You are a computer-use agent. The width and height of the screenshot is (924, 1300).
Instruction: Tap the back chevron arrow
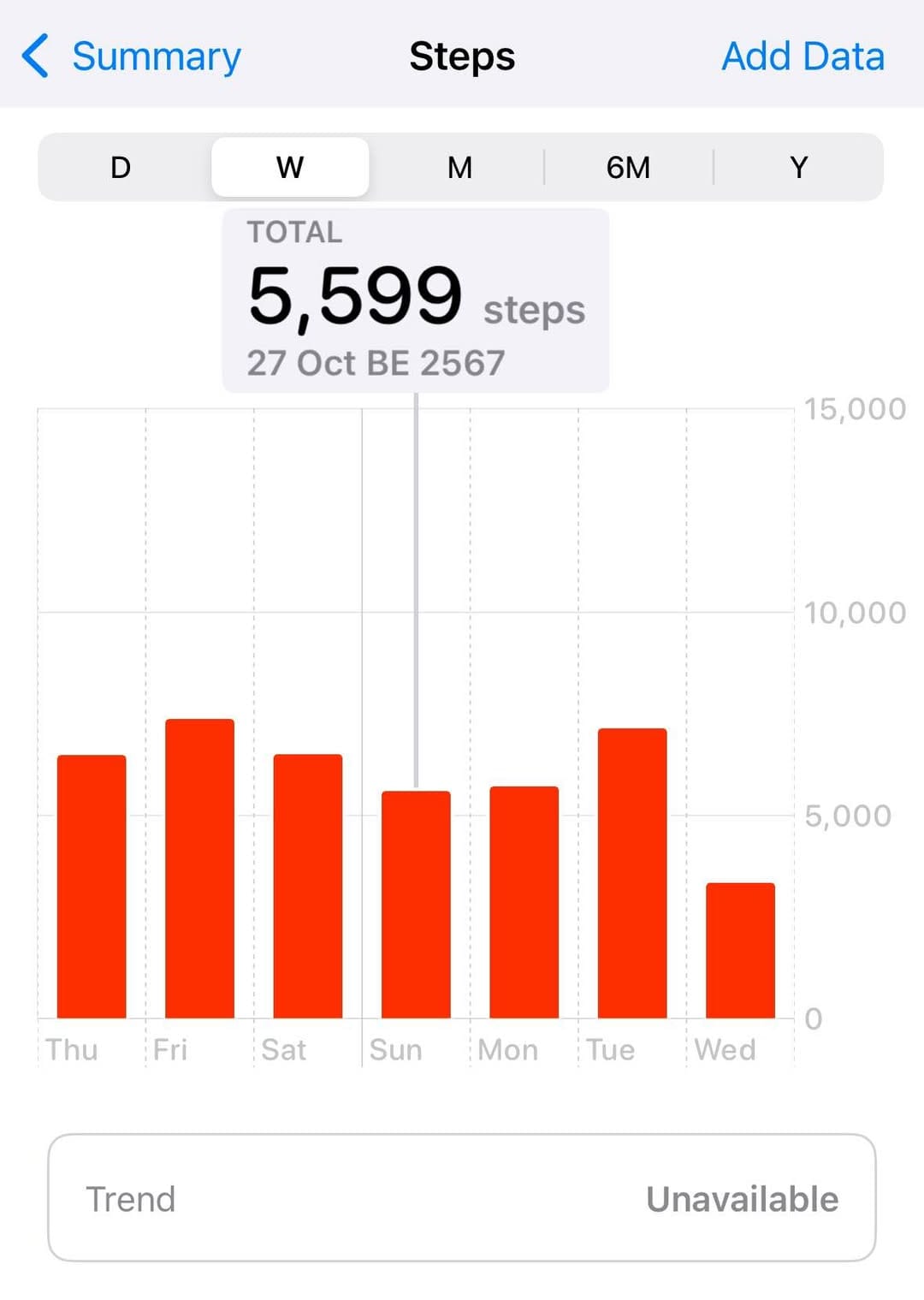[36, 56]
